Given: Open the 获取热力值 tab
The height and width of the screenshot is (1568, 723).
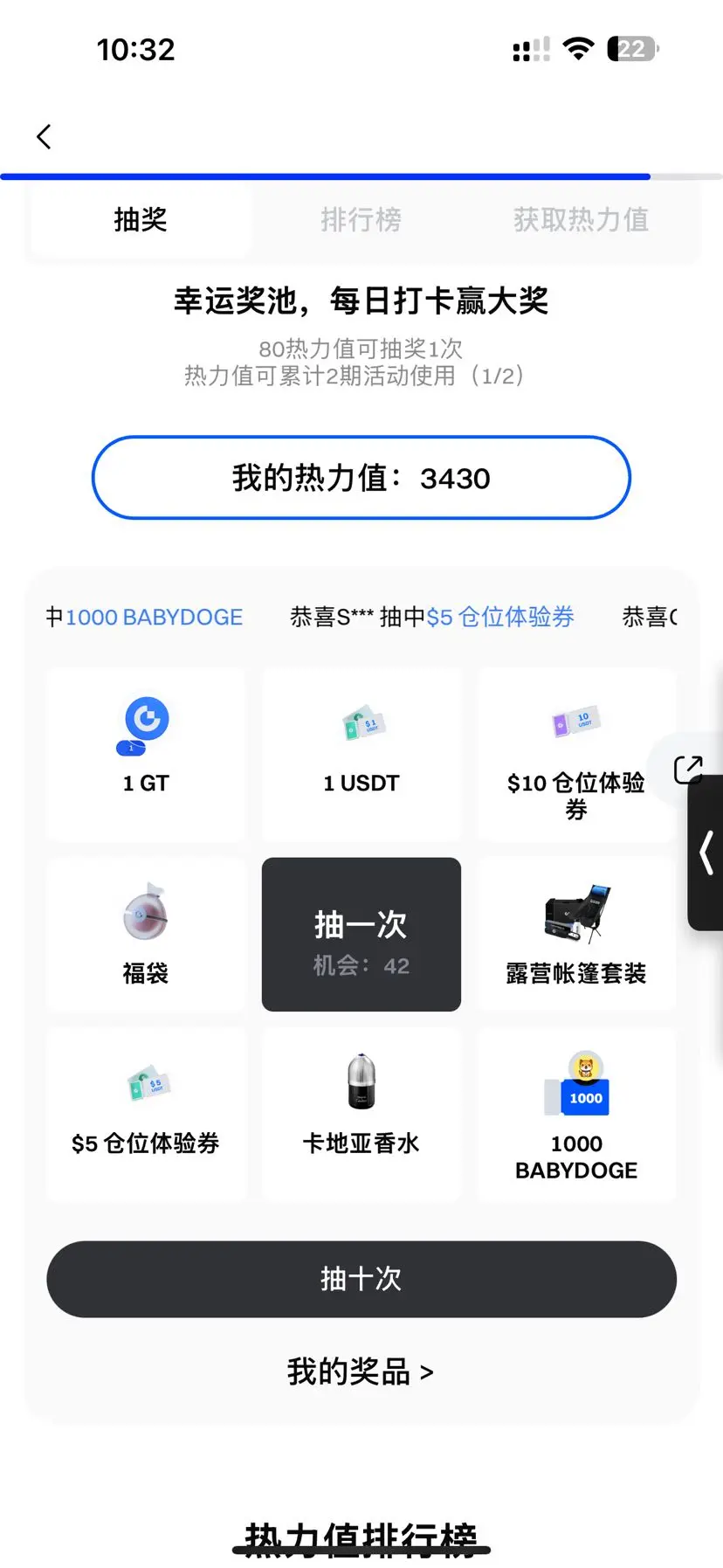Looking at the screenshot, I should [581, 219].
